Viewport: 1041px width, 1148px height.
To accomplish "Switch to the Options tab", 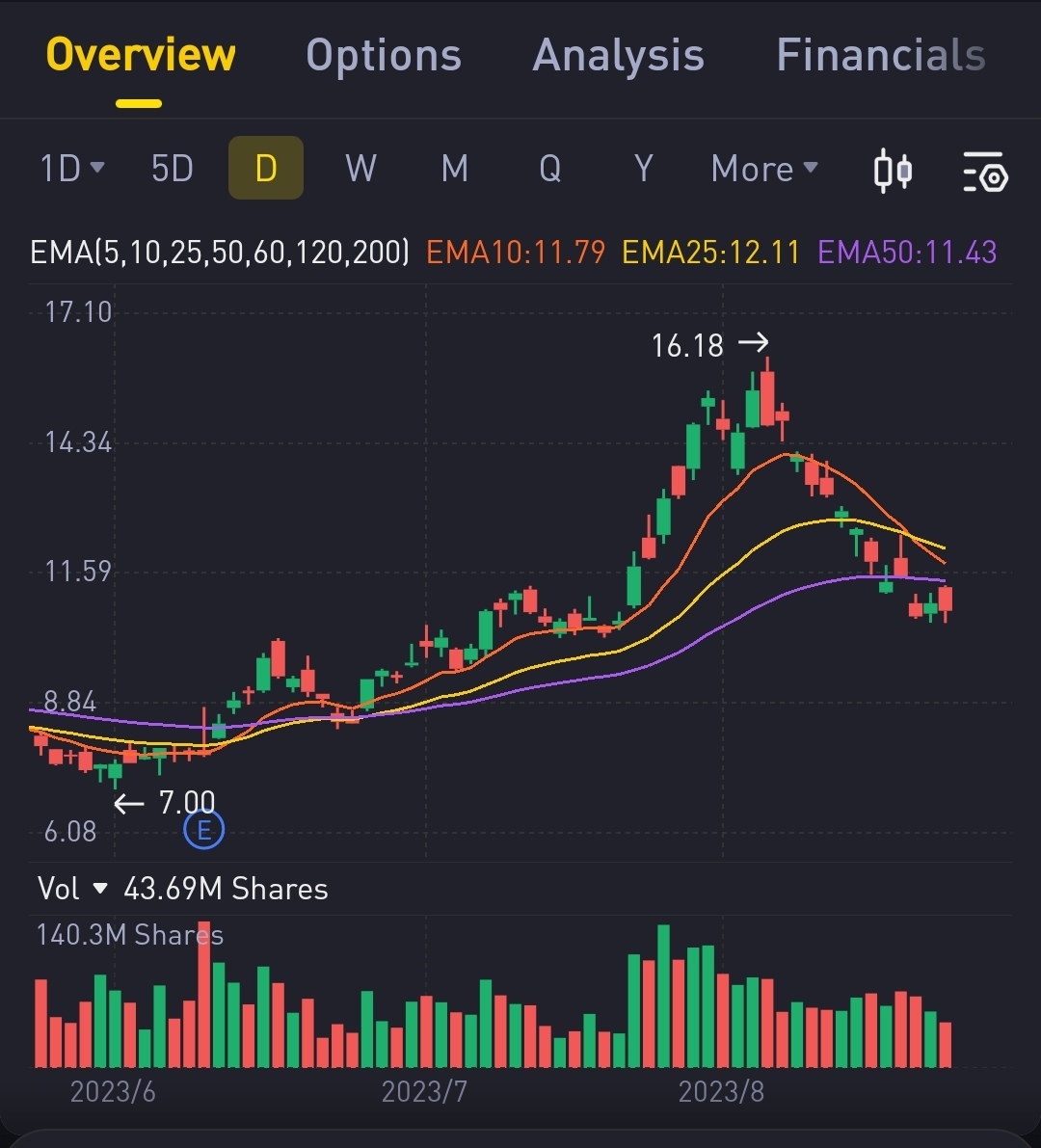I will tap(384, 56).
